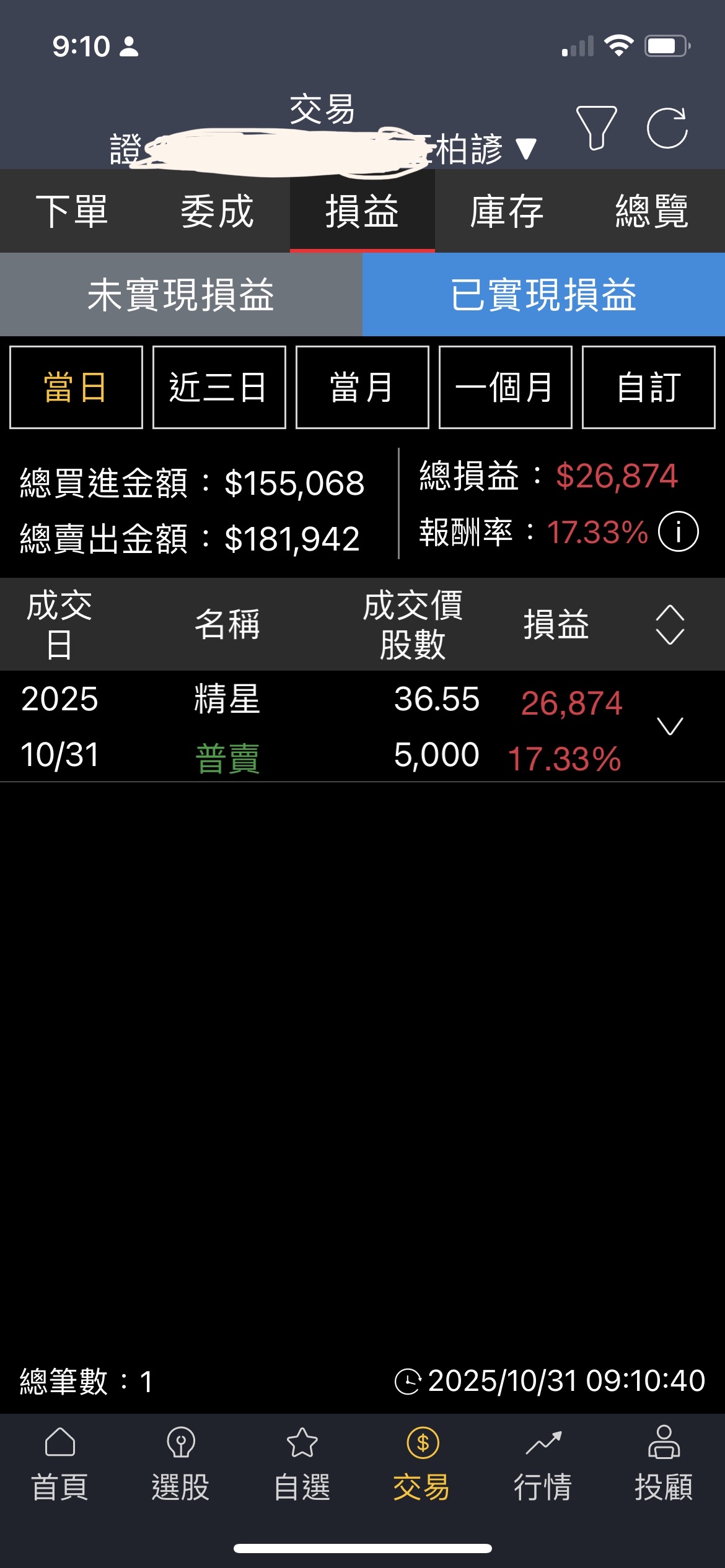Open the 報酬率 info icon
725x1568 pixels.
pos(678,531)
